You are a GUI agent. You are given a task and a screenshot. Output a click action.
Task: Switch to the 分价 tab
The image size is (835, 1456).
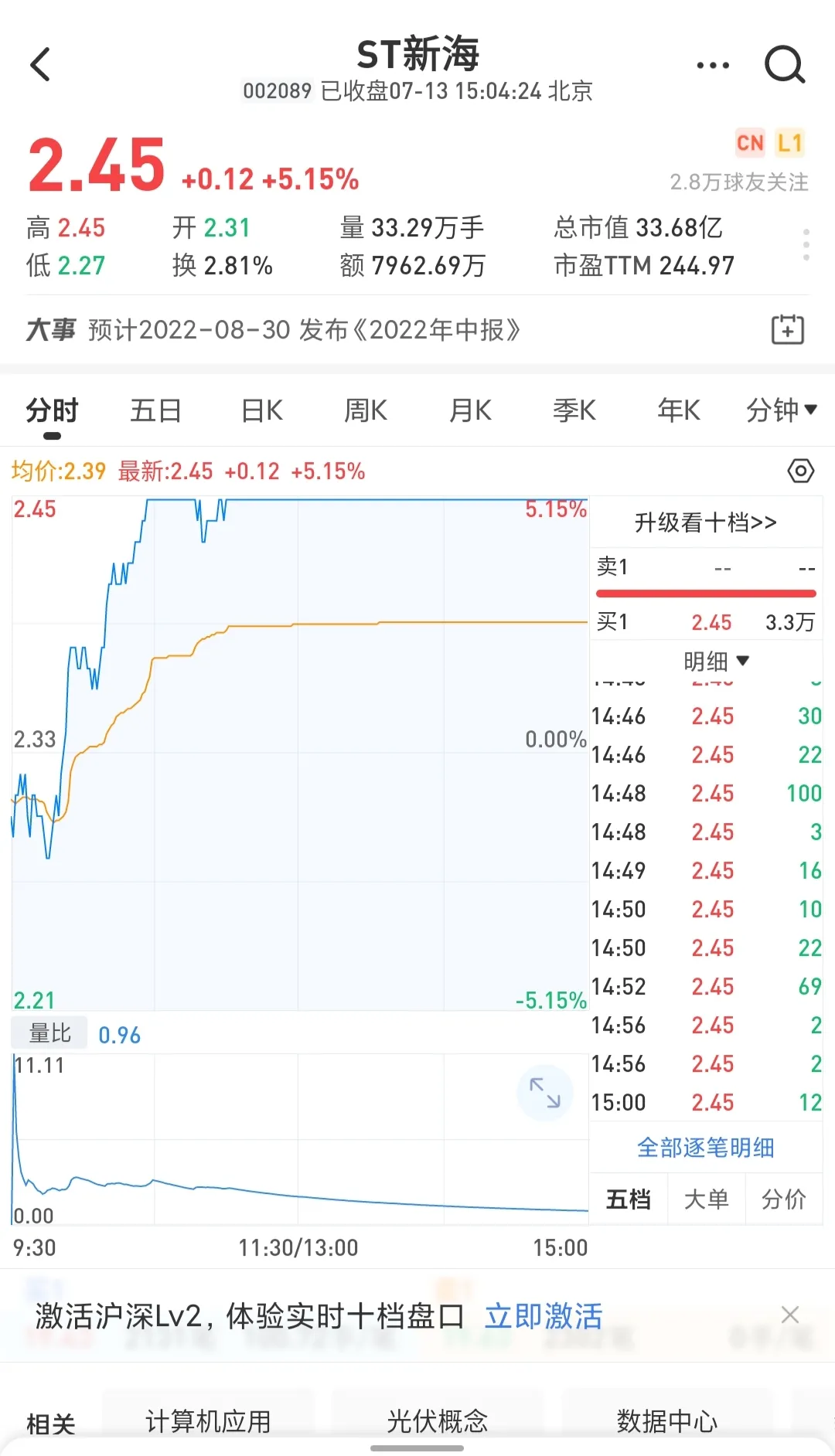(x=783, y=1199)
